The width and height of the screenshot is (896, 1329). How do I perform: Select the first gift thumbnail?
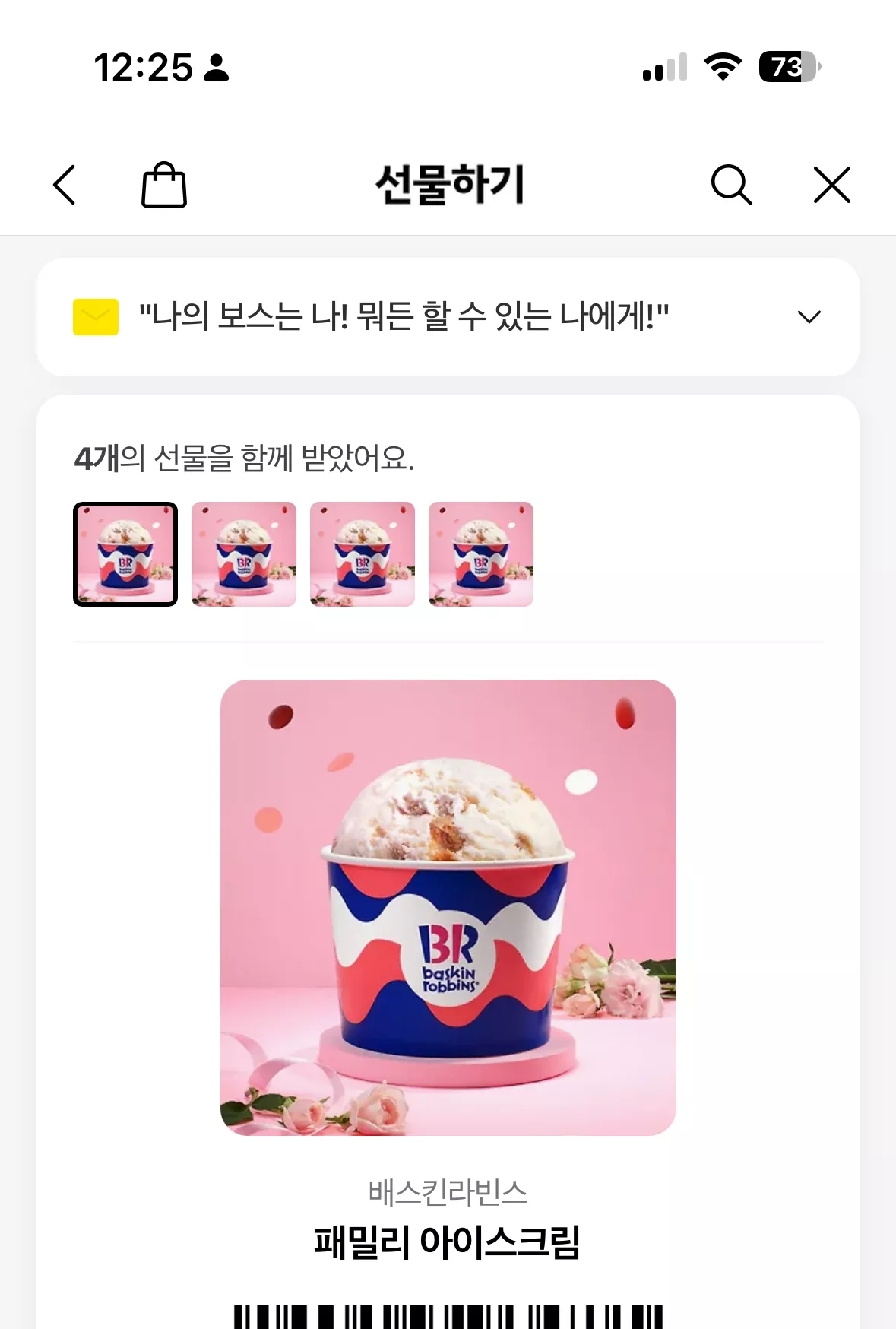pyautogui.click(x=125, y=554)
